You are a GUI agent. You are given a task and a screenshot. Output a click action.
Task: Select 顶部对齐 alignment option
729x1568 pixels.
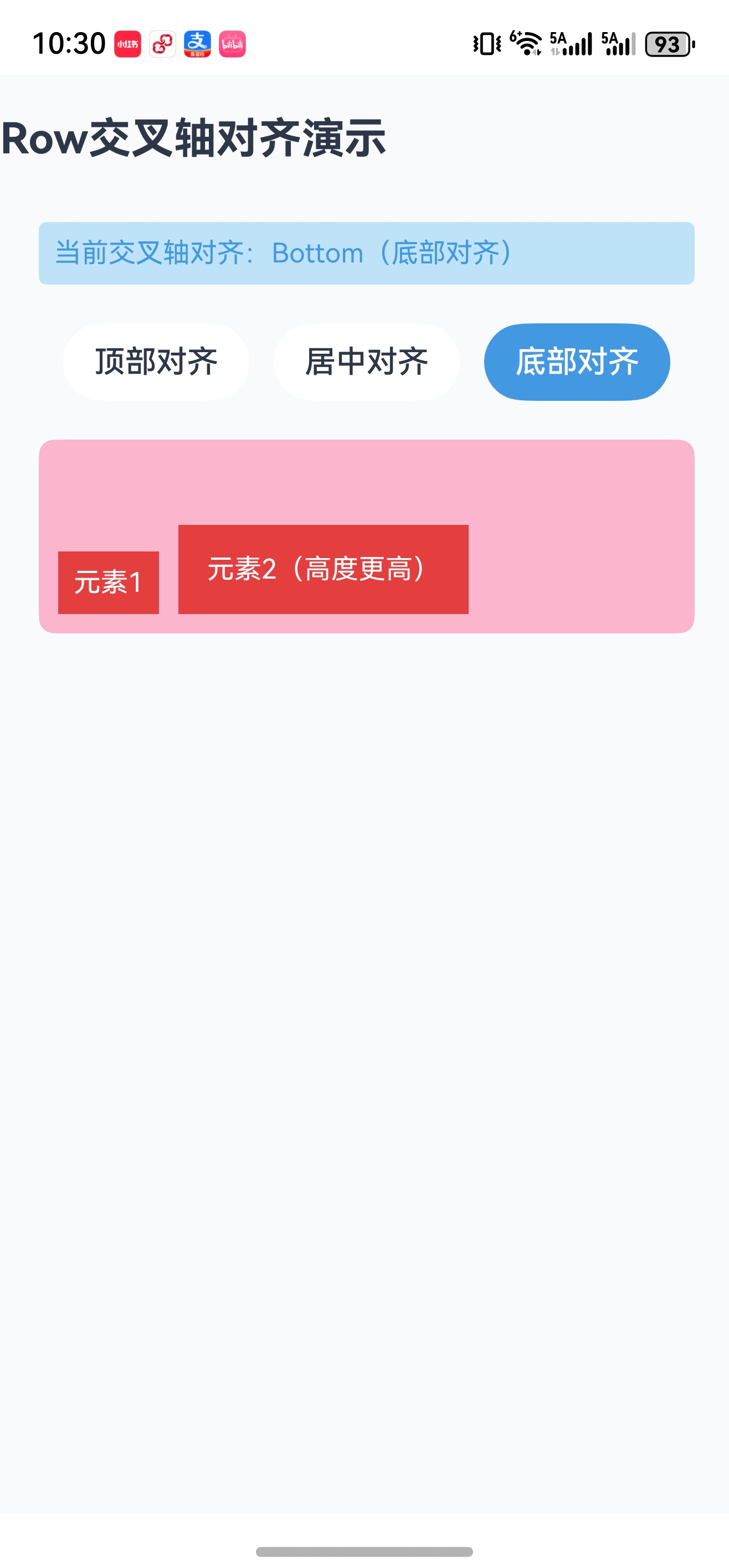pos(156,361)
